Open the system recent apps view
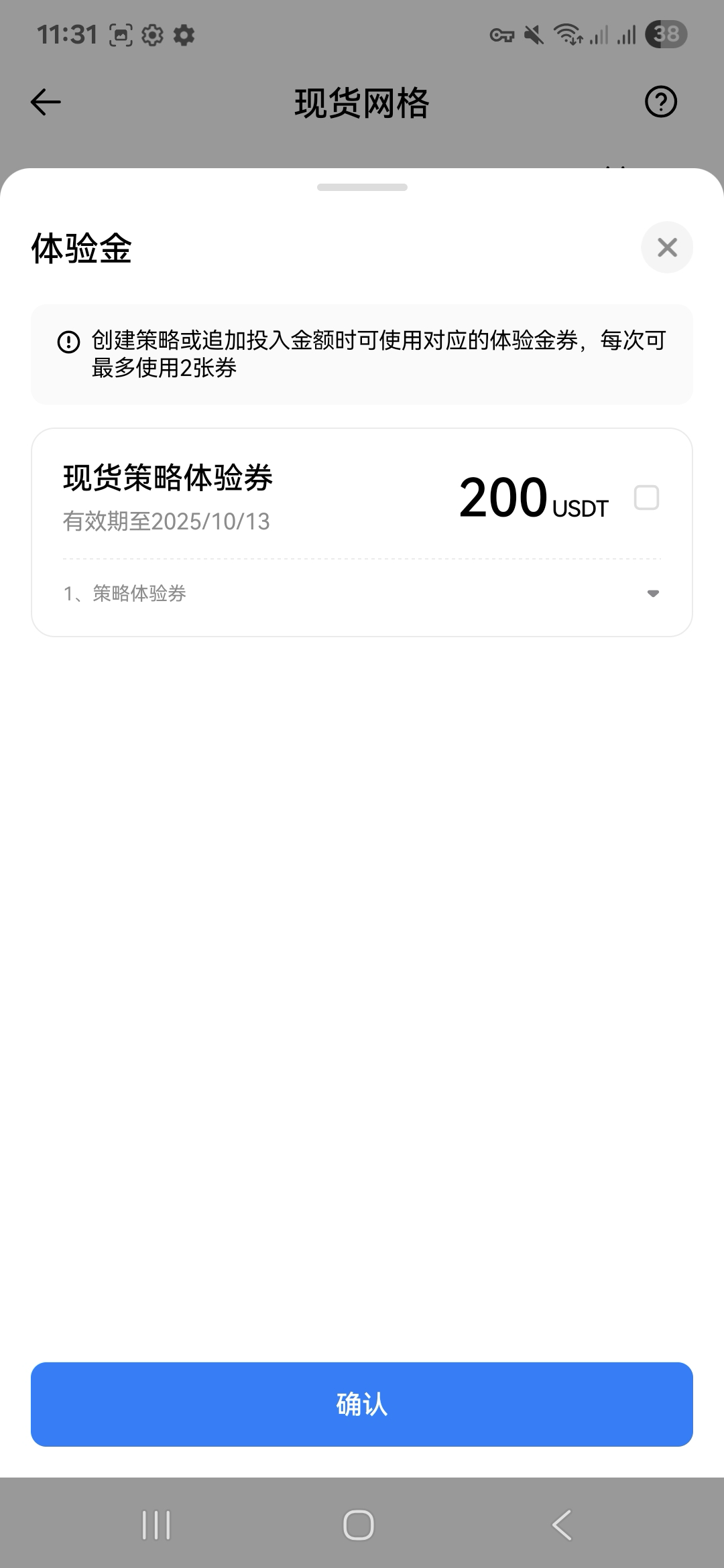Screen dimensions: 724x1568 (x=156, y=1525)
